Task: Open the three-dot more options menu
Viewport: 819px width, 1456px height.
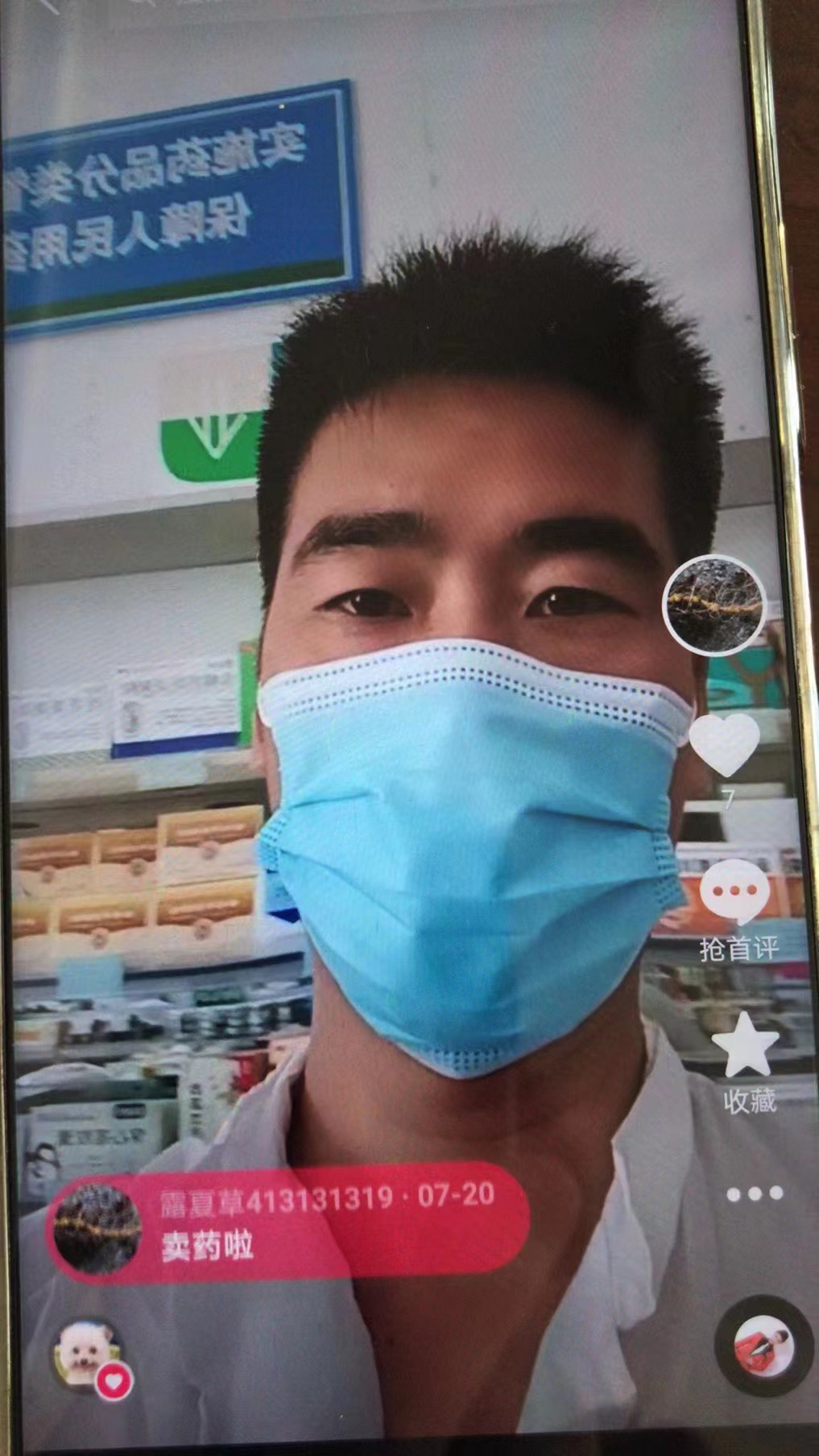Action: pyautogui.click(x=754, y=1193)
